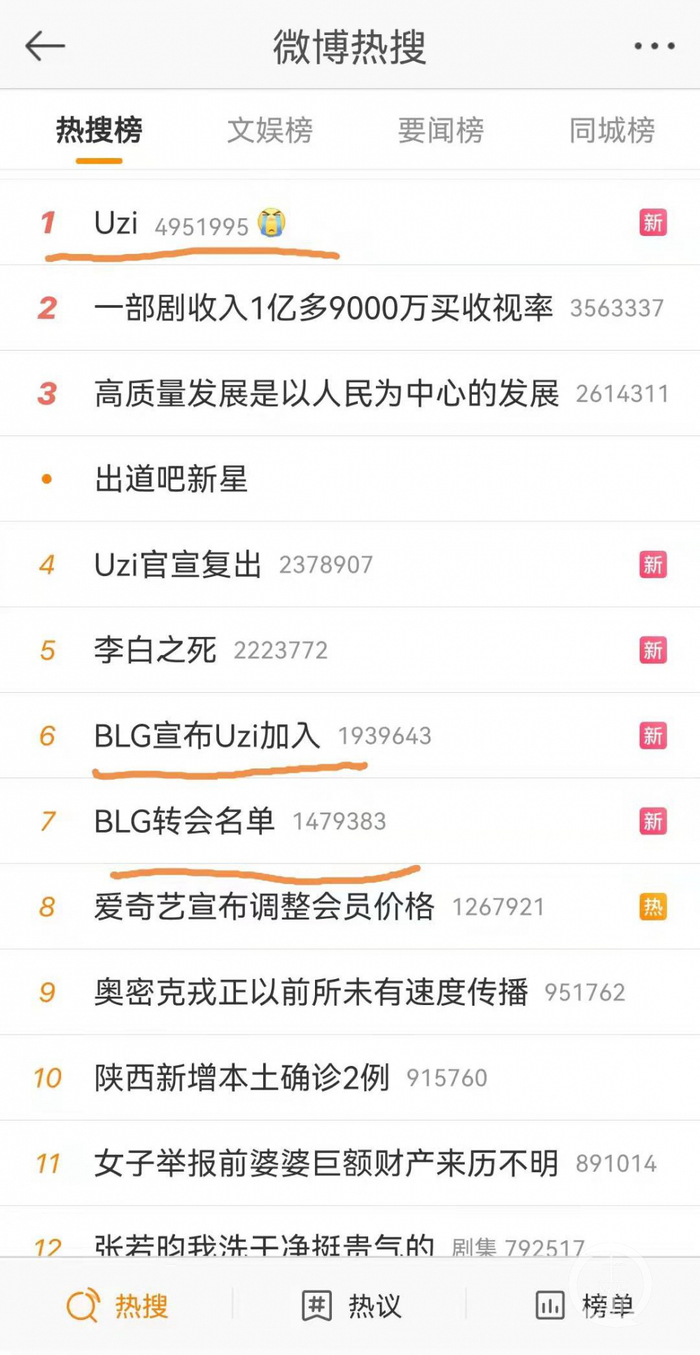The width and height of the screenshot is (700, 1355).
Task: Open the three-dot overflow menu
Action: tap(654, 46)
